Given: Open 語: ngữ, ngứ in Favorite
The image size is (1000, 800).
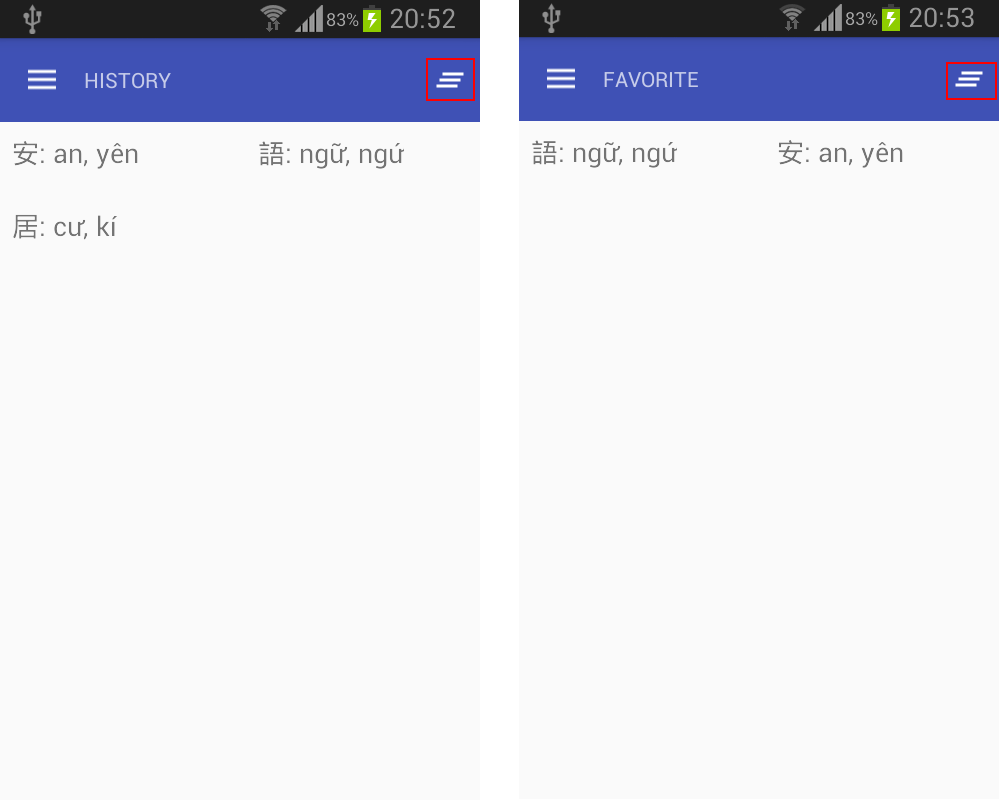Looking at the screenshot, I should 604,153.
